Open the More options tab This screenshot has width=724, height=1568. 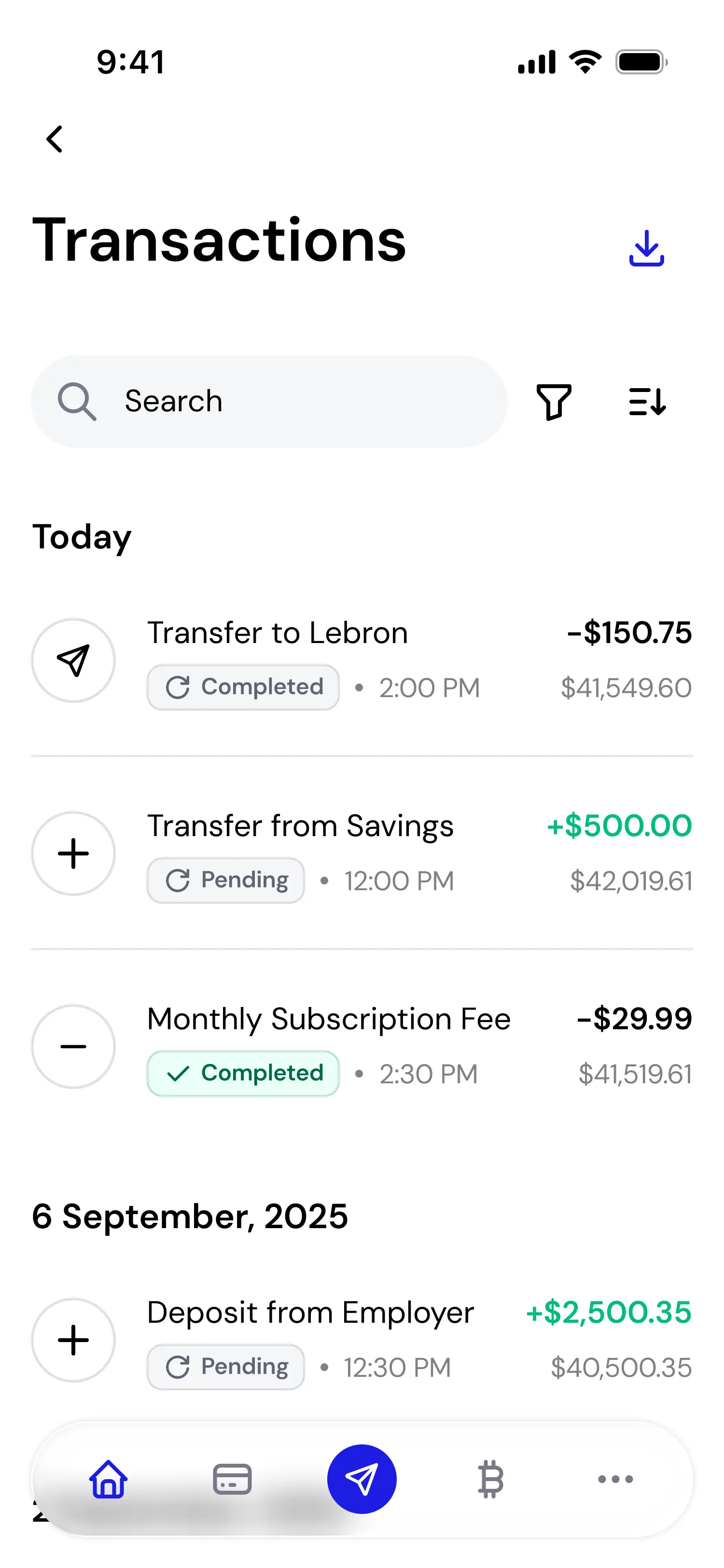(616, 1479)
